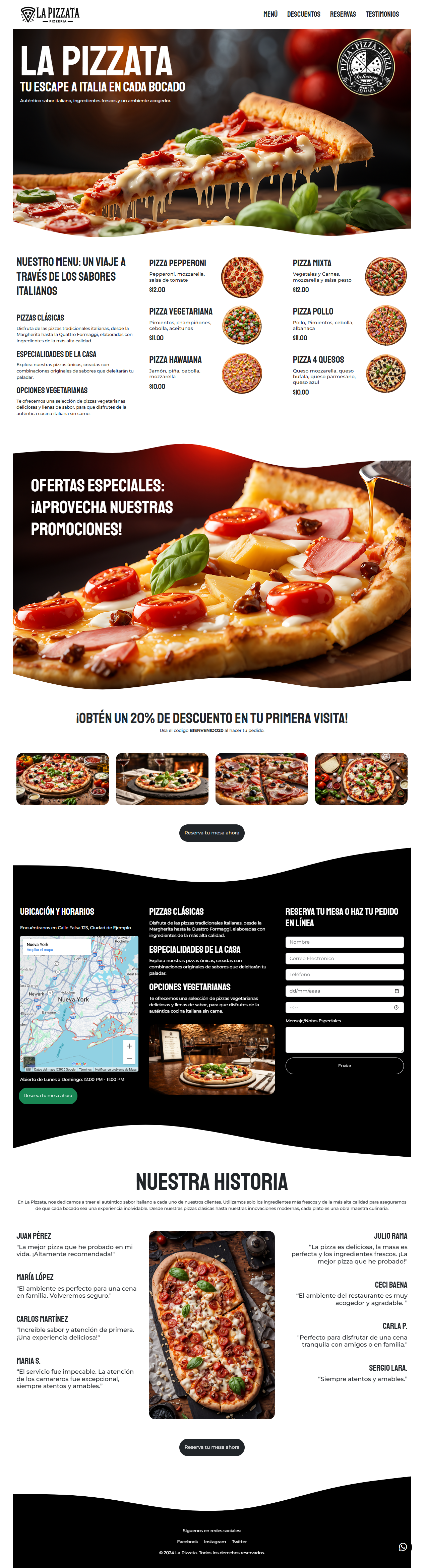
Task: Go to the DESCUENTOS section
Action: [x=303, y=14]
